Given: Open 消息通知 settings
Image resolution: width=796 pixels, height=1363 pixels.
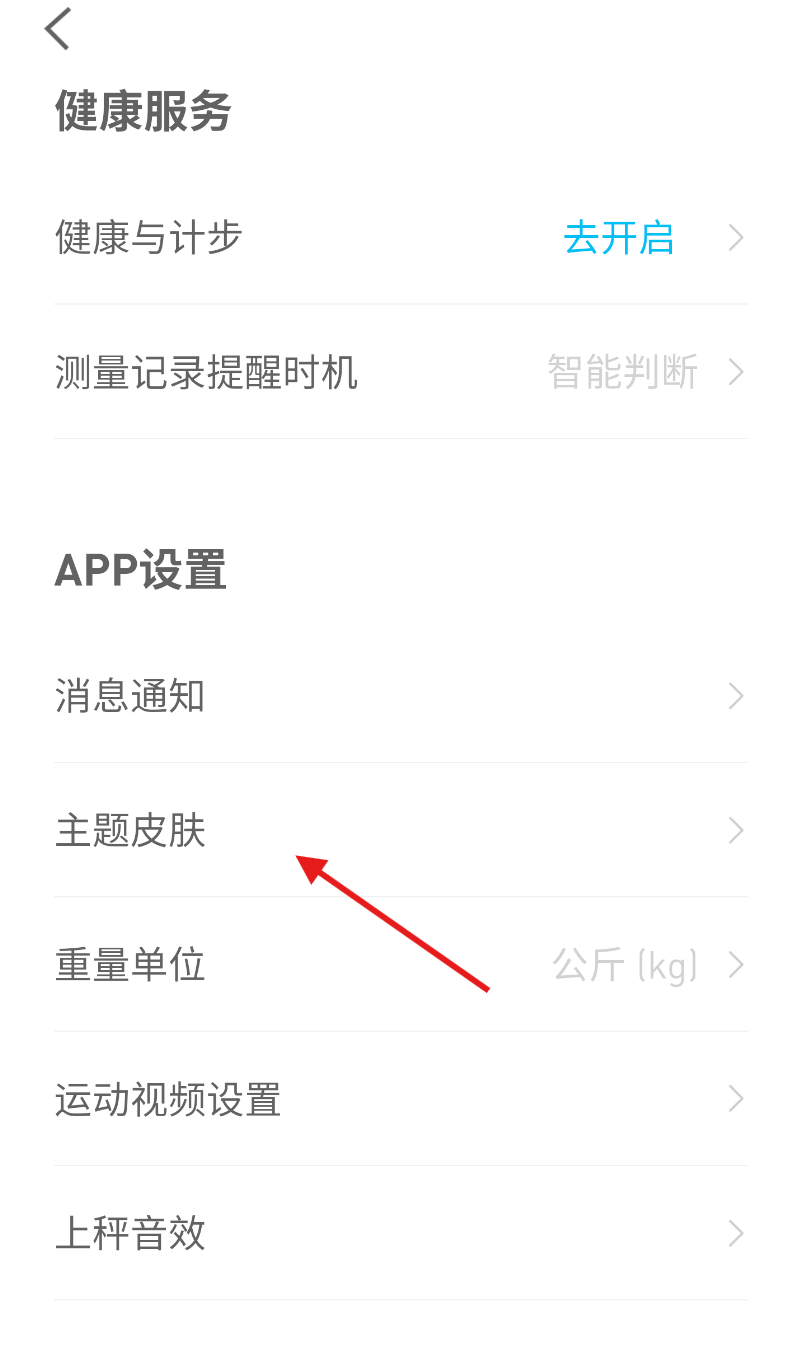Looking at the screenshot, I should coord(400,696).
